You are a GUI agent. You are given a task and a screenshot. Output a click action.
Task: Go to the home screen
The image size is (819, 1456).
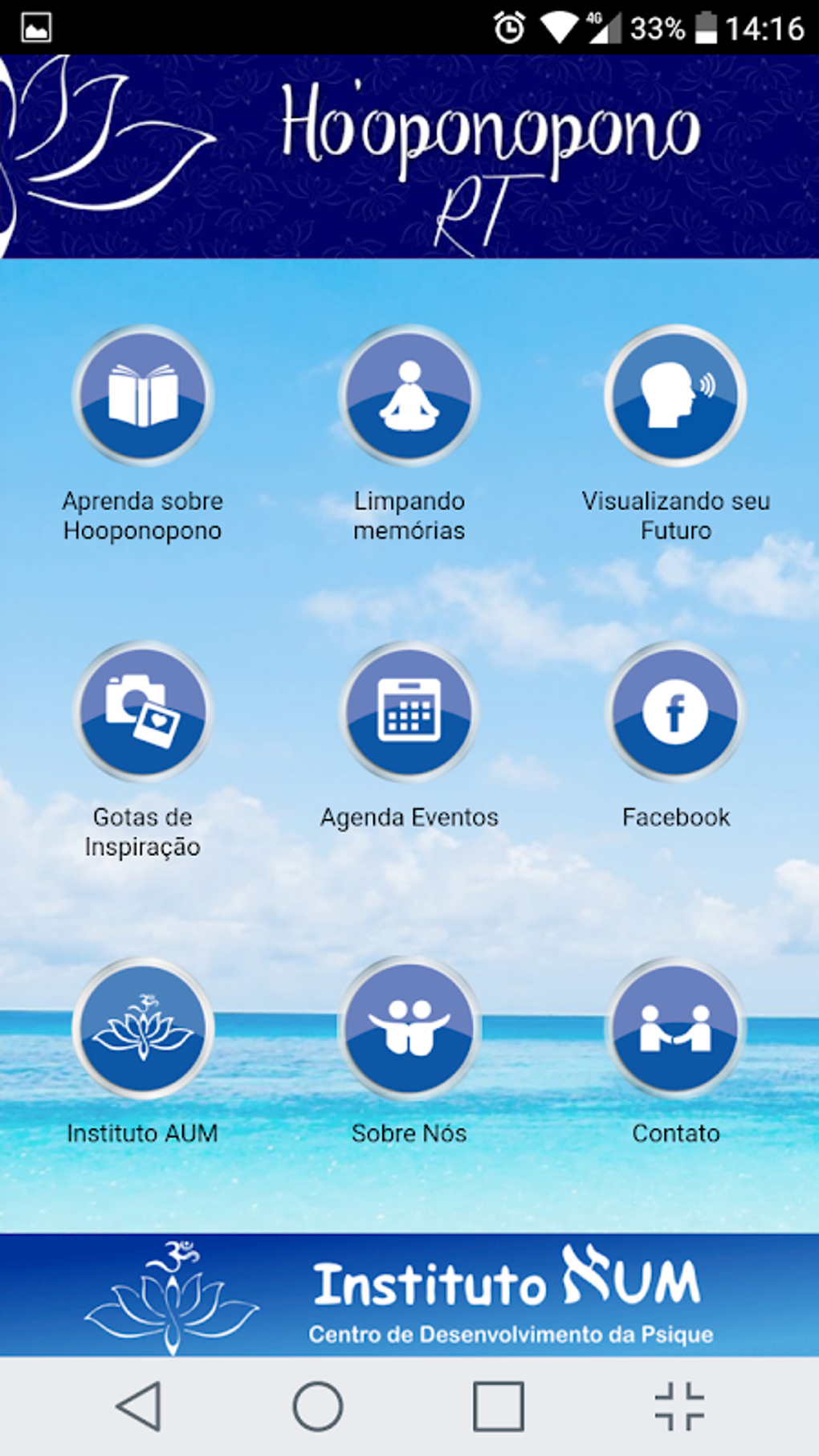tap(318, 1406)
